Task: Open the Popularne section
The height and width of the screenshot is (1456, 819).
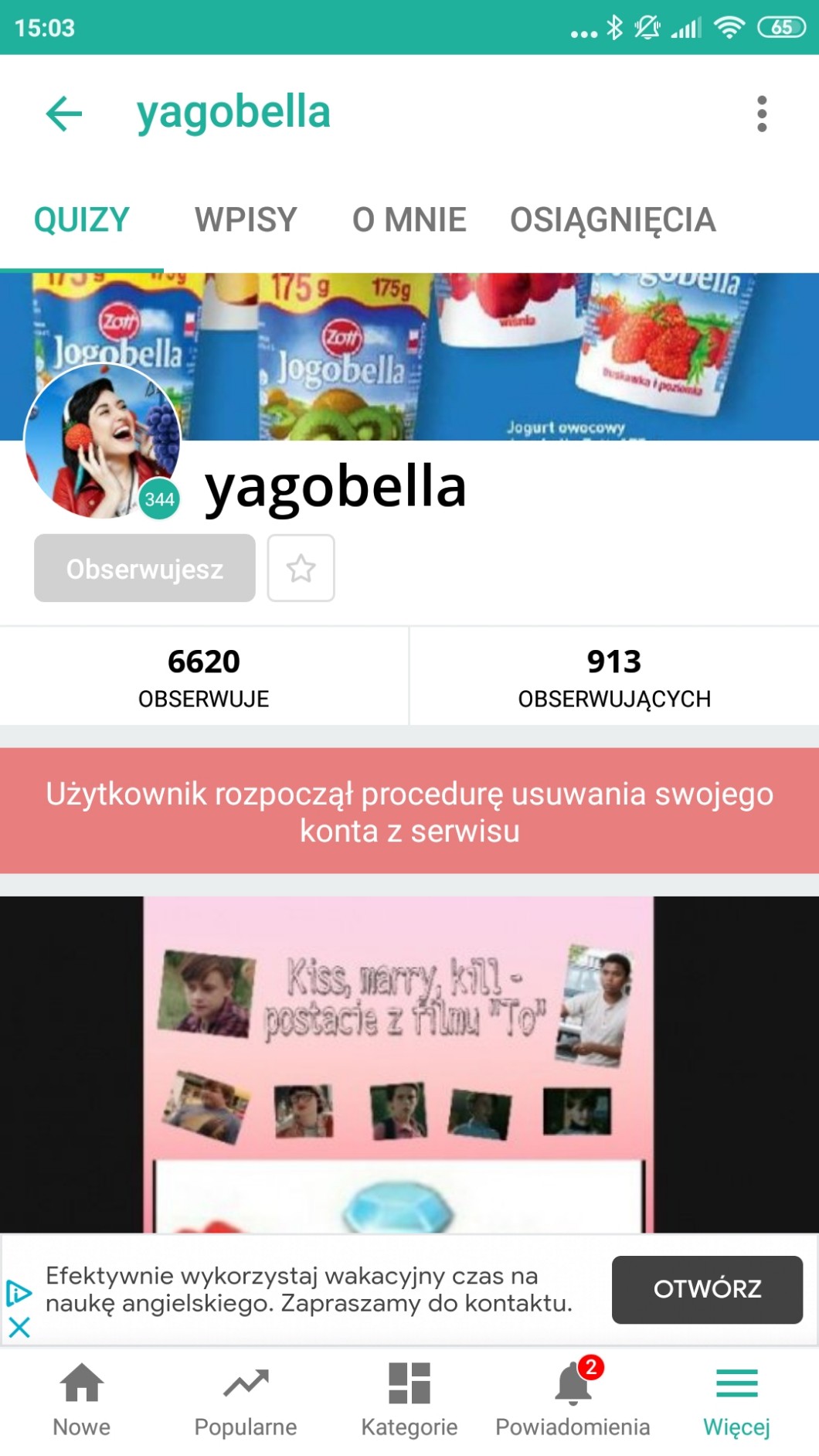Action: [x=246, y=1399]
